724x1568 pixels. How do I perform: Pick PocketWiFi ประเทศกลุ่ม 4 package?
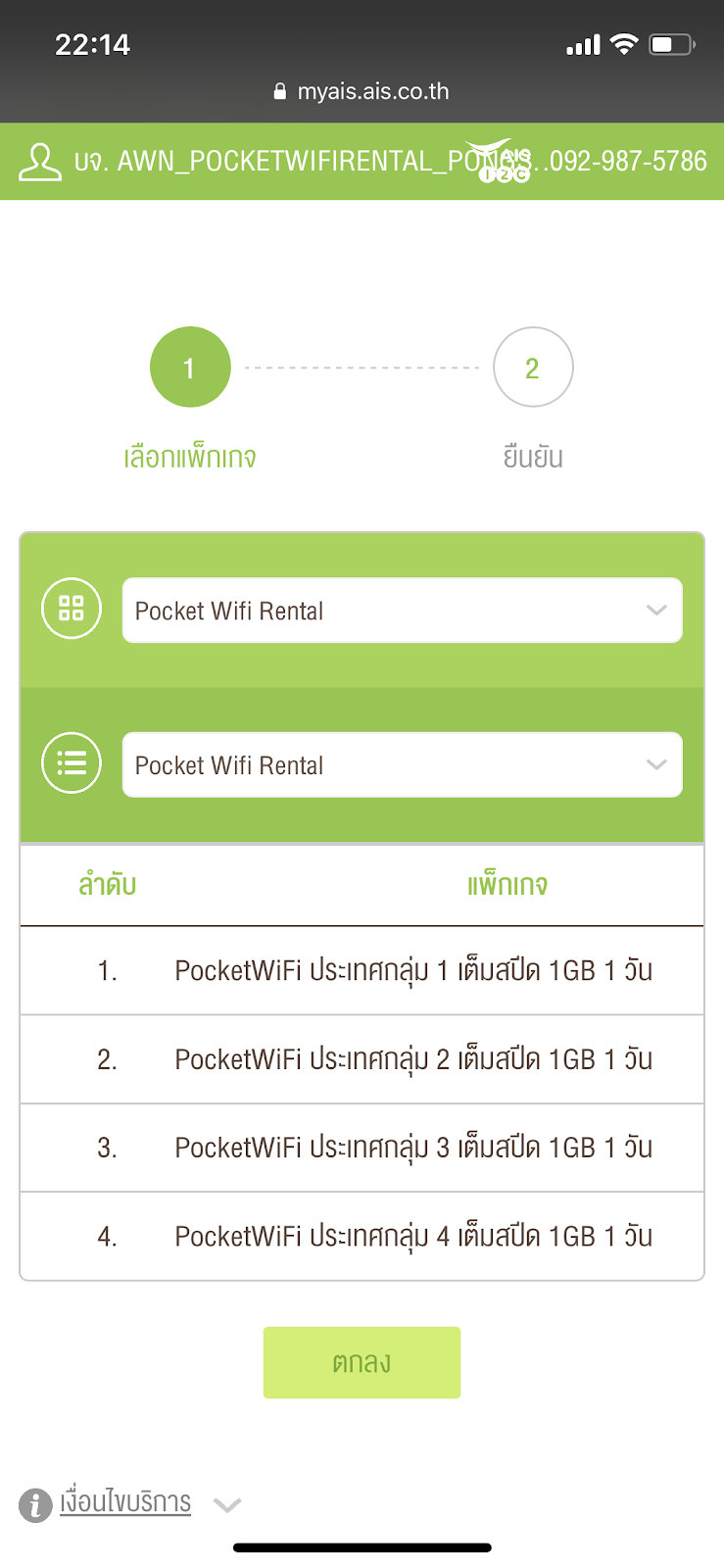click(412, 1237)
